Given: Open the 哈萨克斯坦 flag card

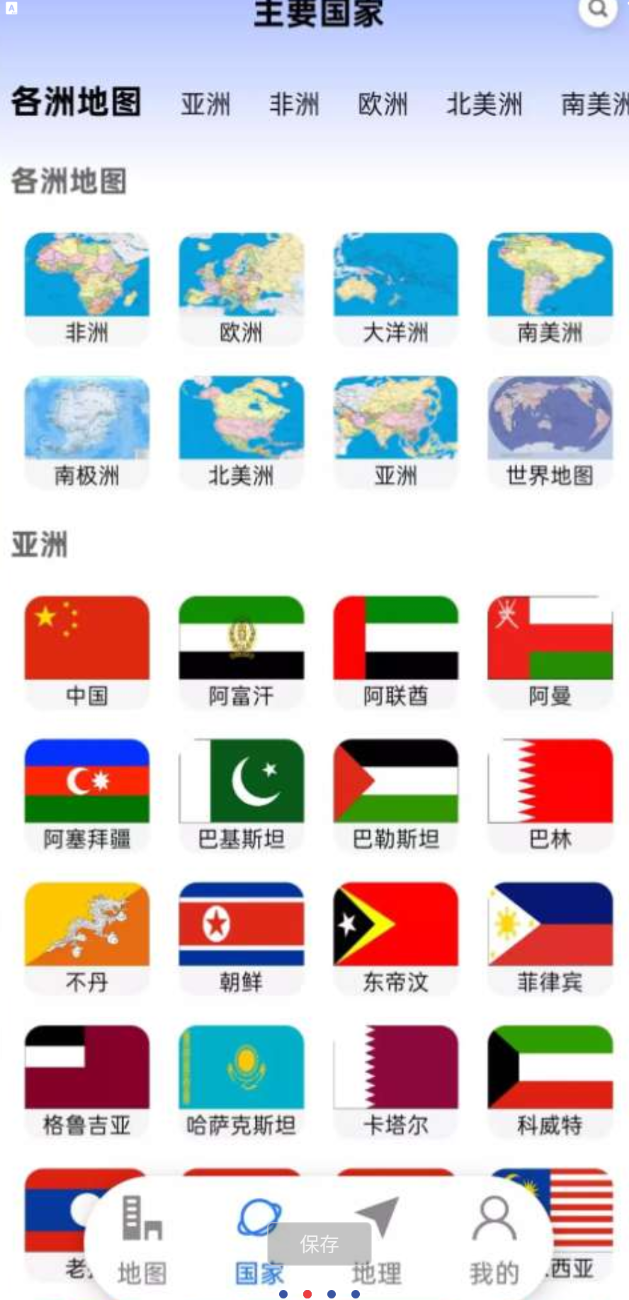Looking at the screenshot, I should (x=241, y=1081).
